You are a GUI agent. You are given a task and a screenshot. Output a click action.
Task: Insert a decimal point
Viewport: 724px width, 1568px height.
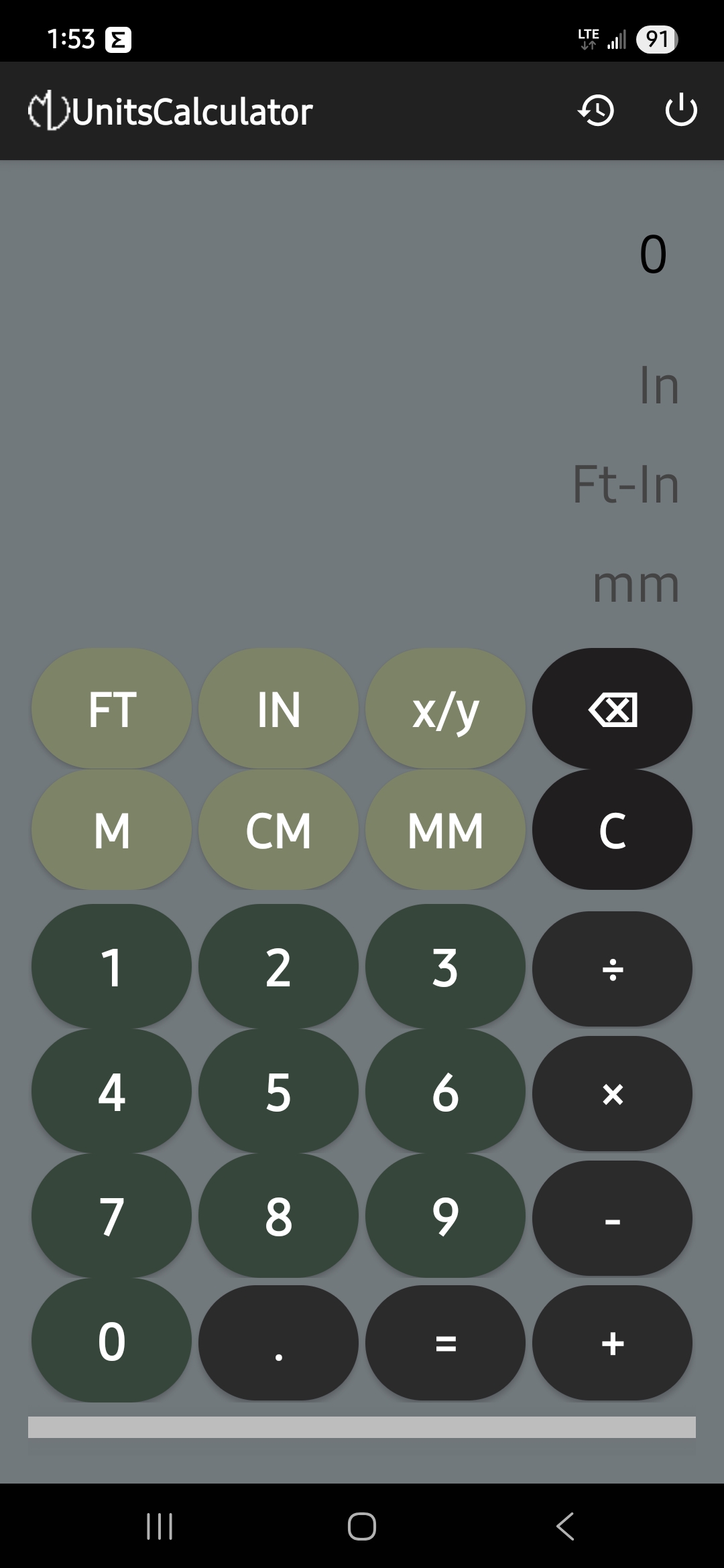(x=278, y=1343)
